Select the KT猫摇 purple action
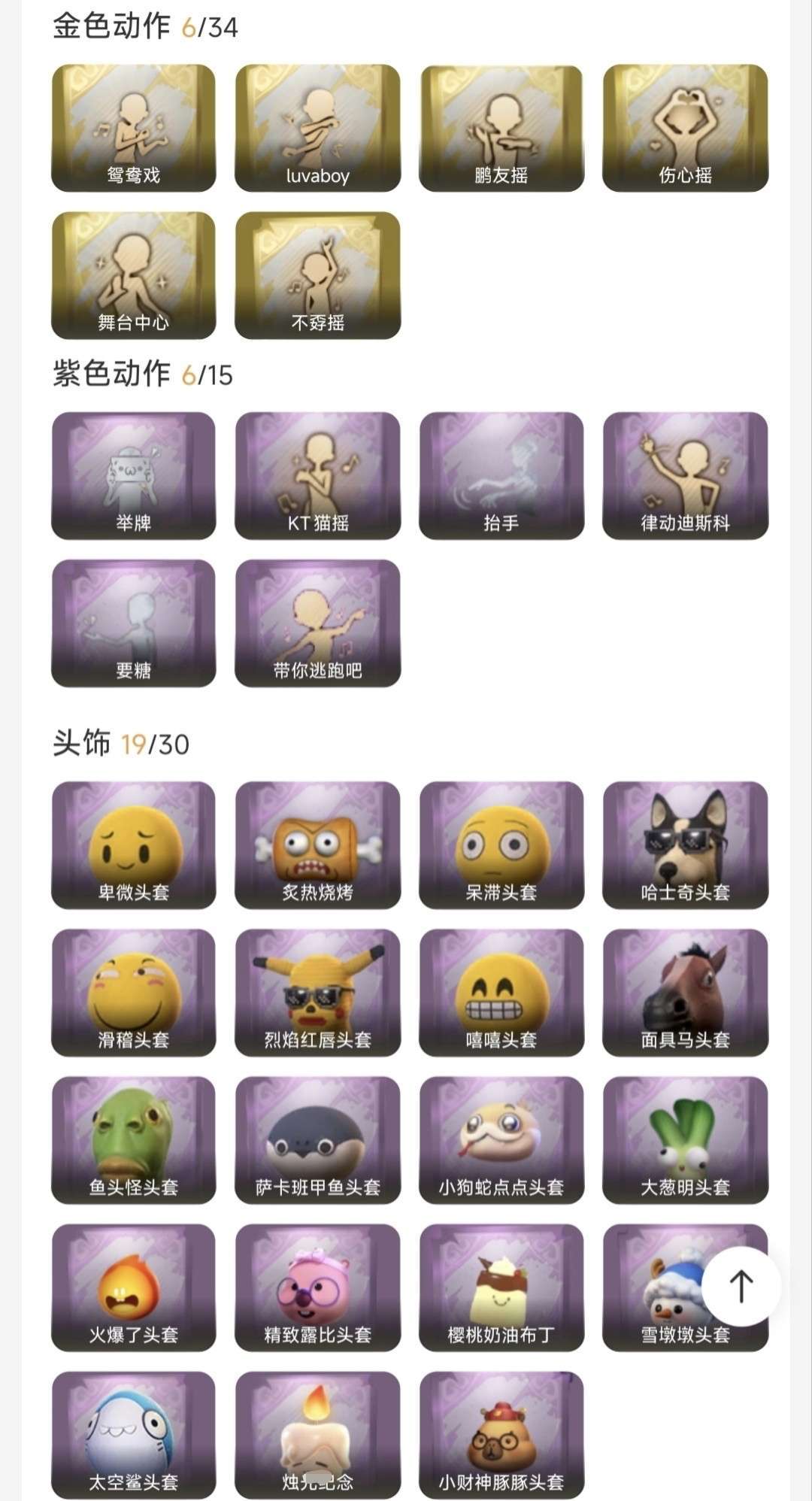812x1501 pixels. point(317,475)
